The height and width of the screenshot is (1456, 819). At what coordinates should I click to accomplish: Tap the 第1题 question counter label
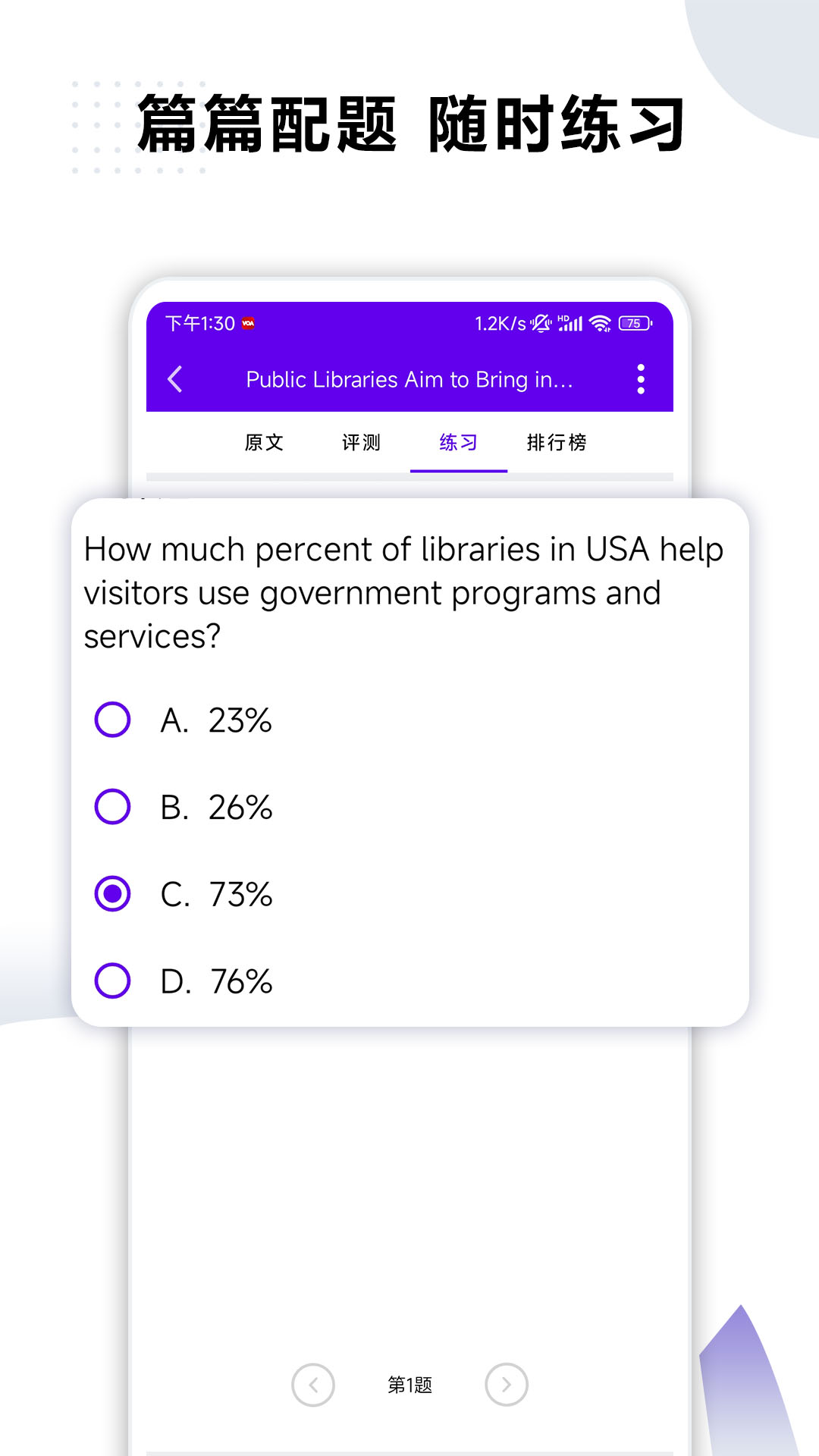click(x=409, y=1385)
